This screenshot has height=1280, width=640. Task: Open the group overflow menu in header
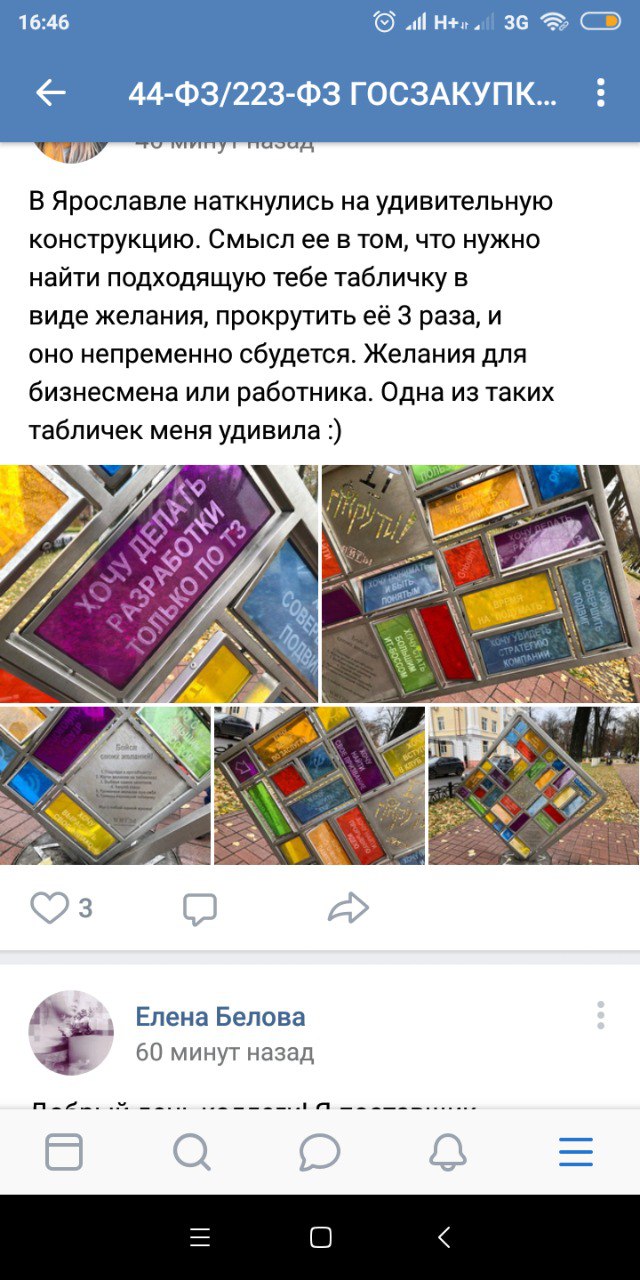coord(600,93)
